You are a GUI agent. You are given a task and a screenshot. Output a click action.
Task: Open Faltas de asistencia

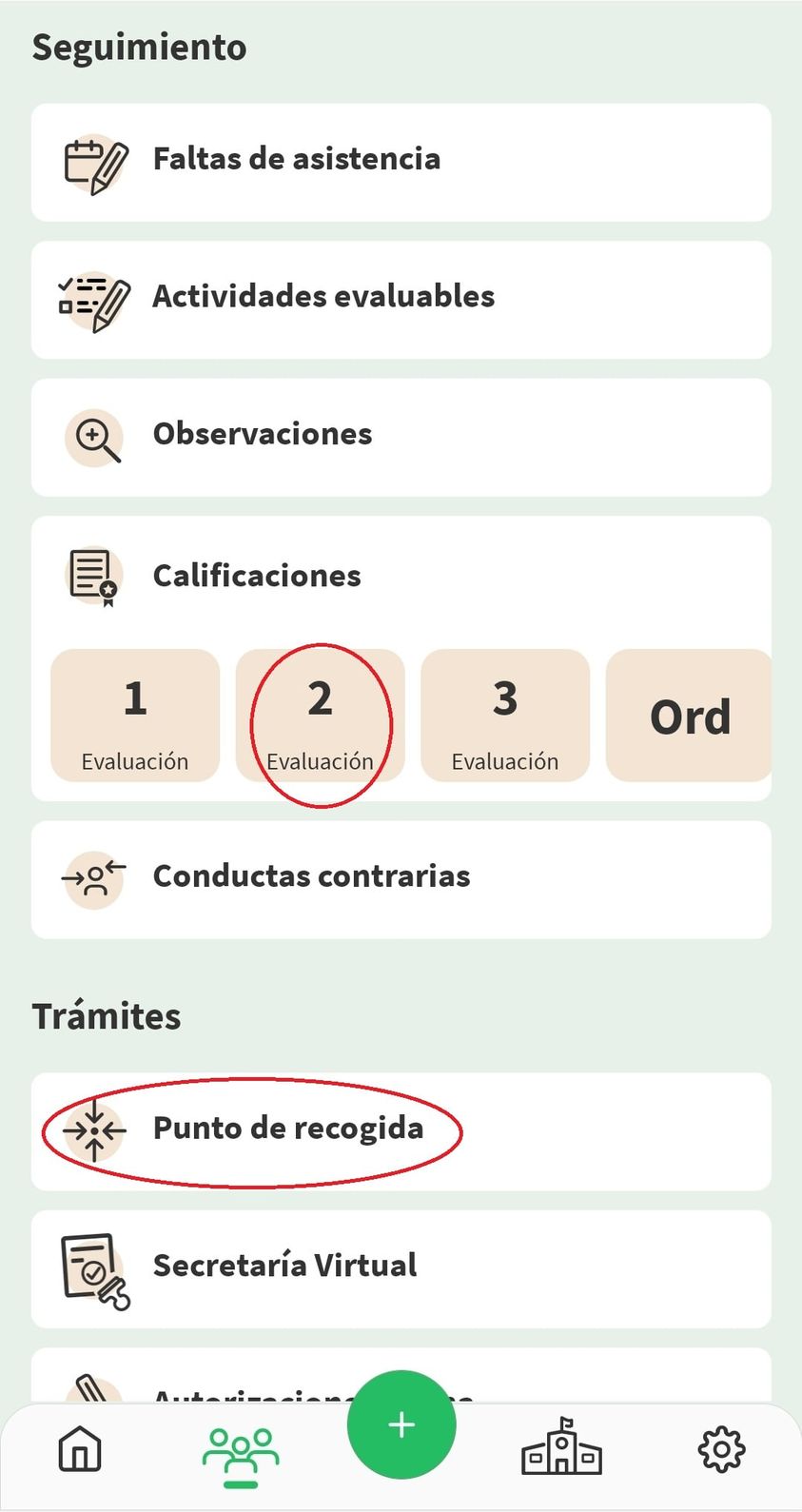400,162
